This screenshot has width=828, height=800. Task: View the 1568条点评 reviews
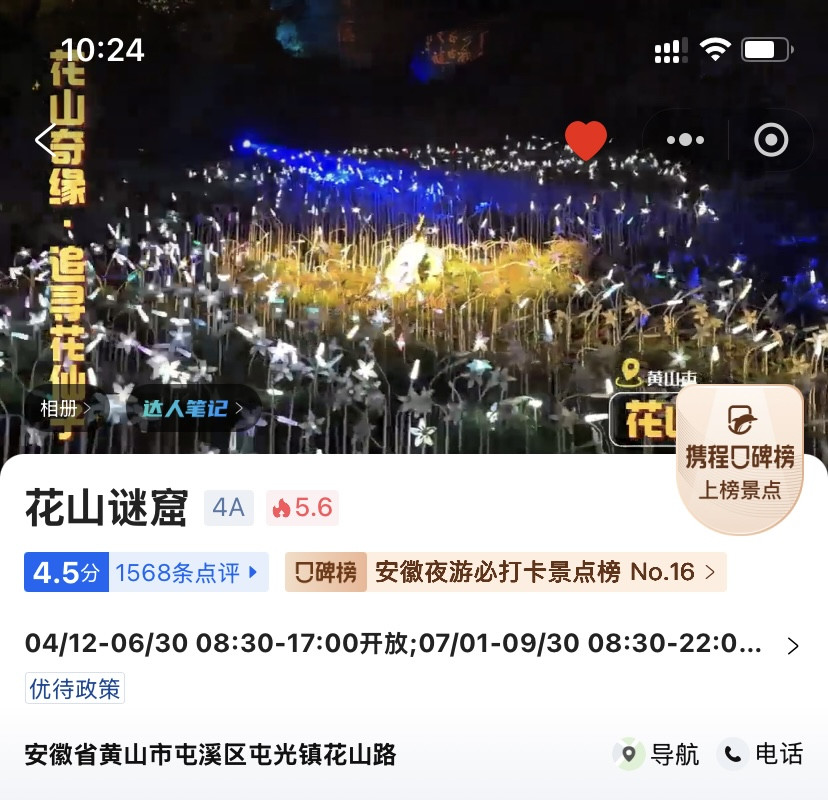(x=186, y=572)
